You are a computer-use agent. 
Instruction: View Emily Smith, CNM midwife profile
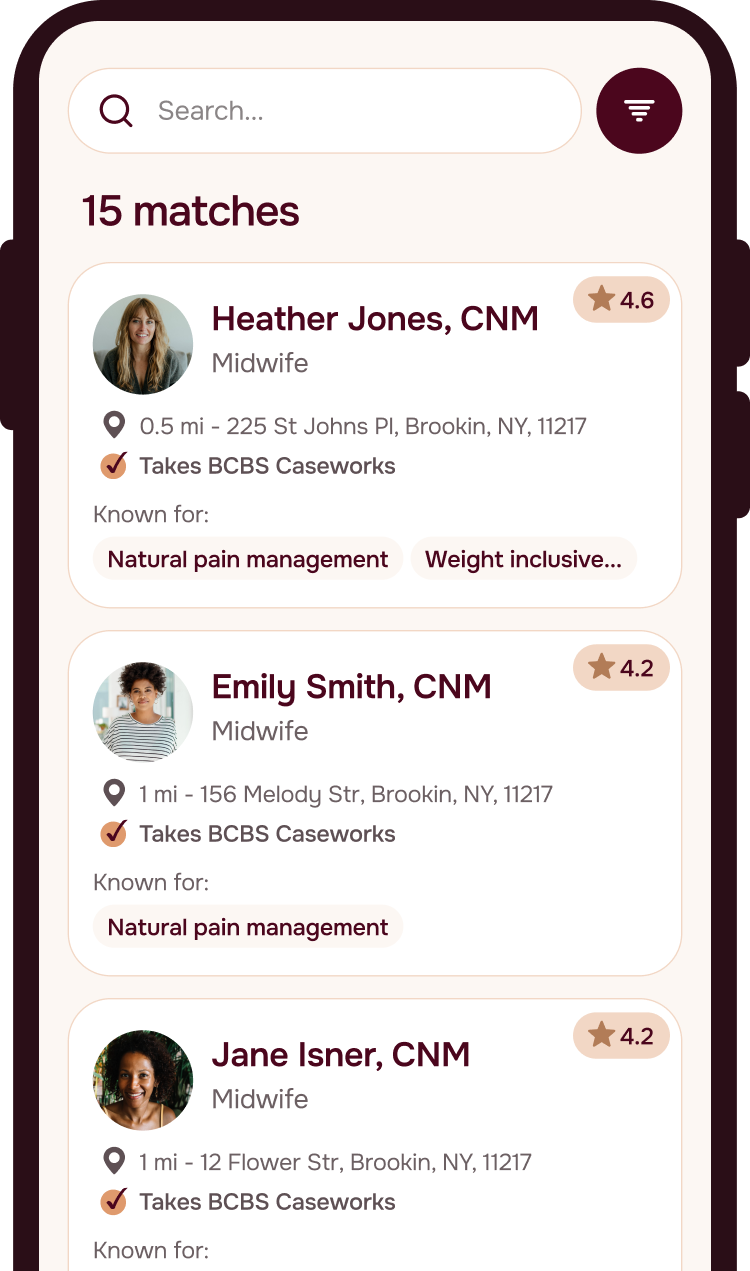coord(352,688)
